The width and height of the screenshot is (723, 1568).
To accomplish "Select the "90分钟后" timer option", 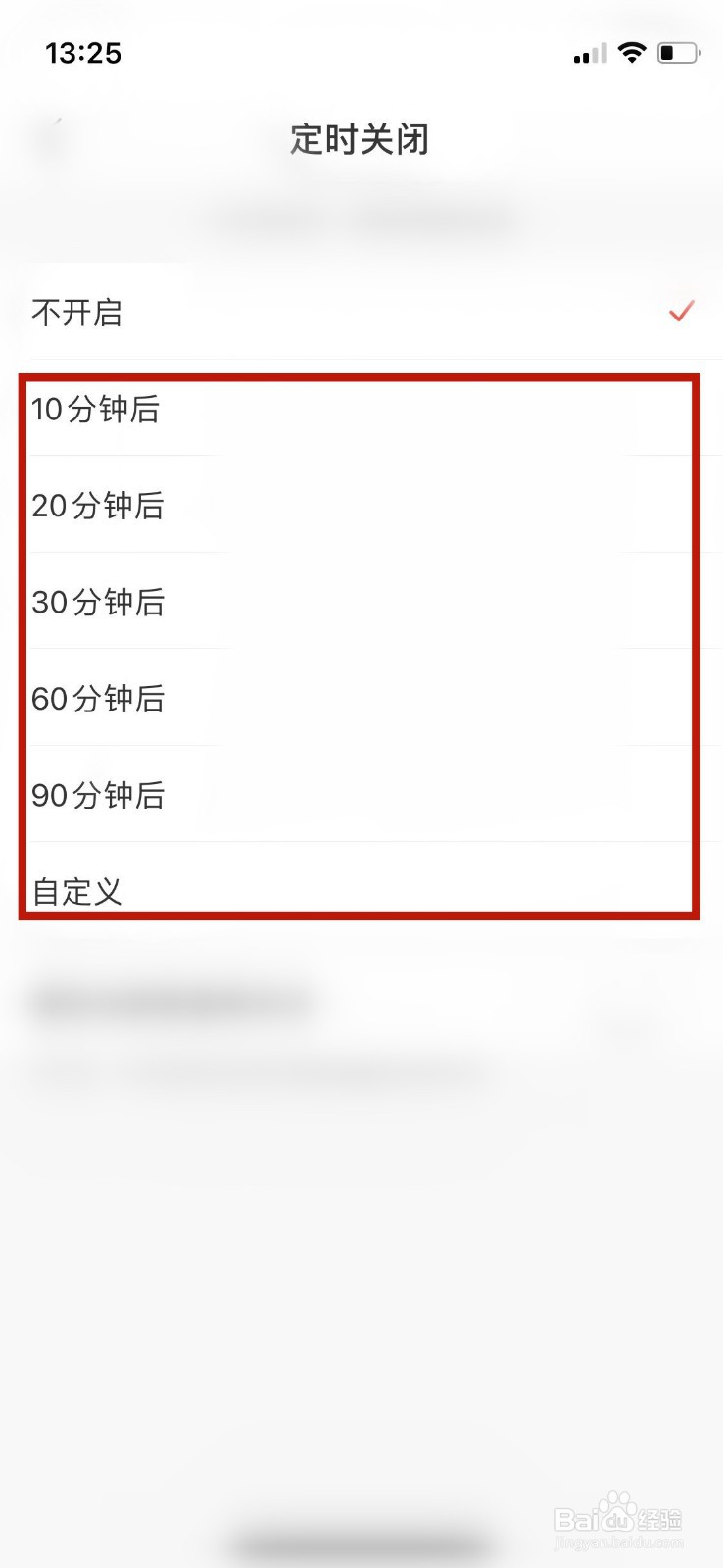I will coord(99,795).
